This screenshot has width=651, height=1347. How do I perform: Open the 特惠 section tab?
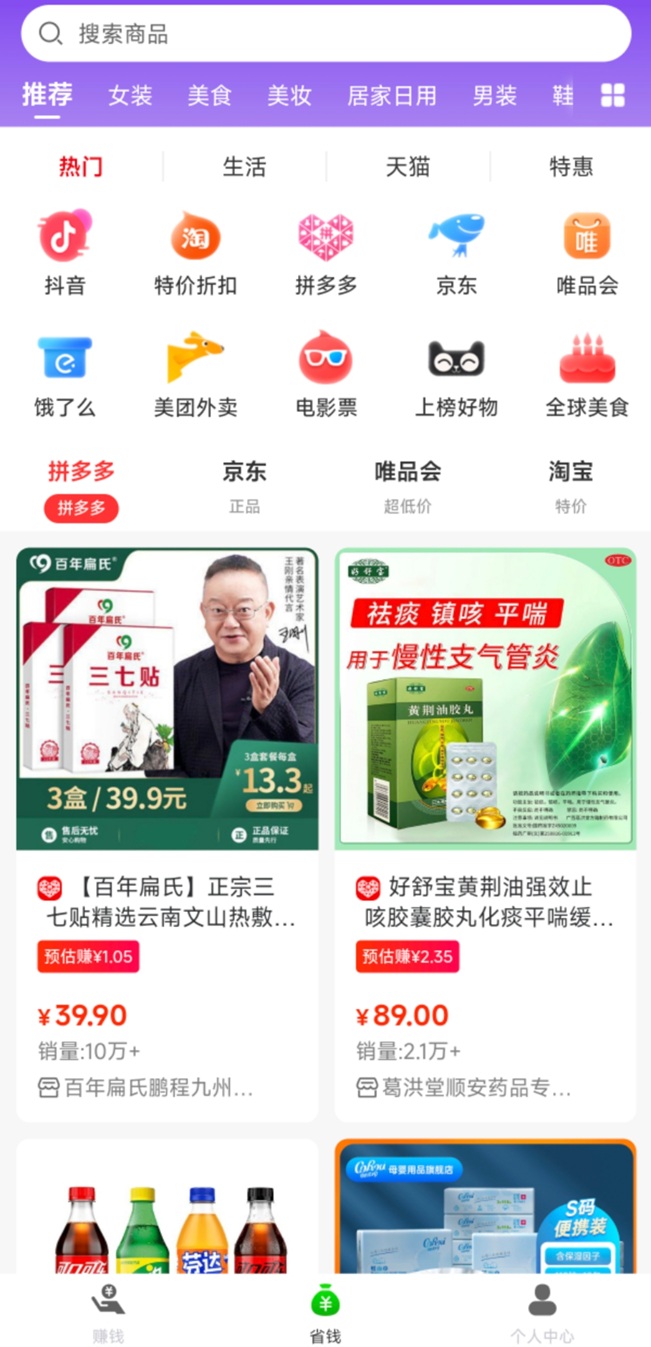(x=571, y=167)
